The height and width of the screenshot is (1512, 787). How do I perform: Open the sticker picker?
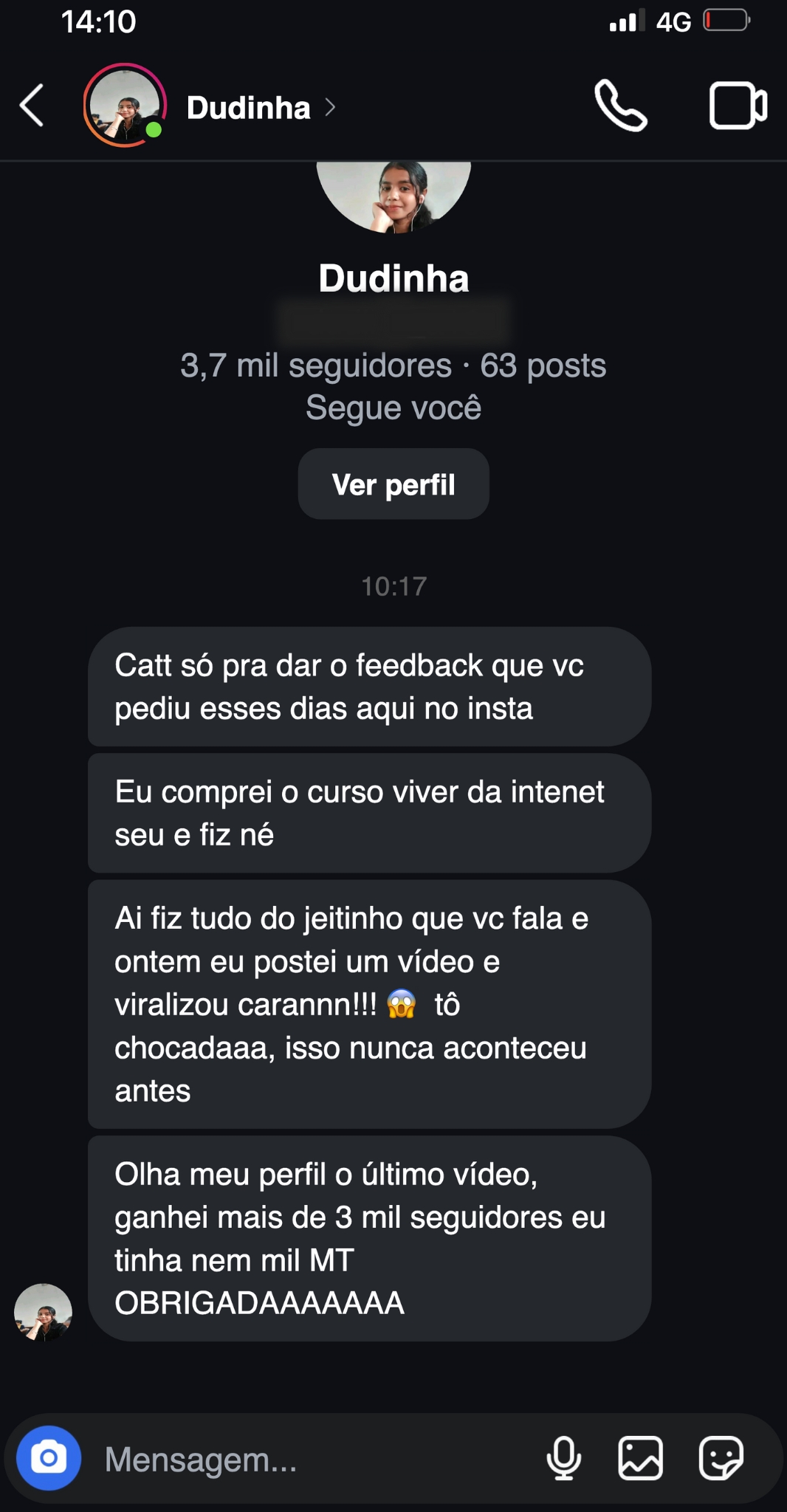coord(721,1458)
